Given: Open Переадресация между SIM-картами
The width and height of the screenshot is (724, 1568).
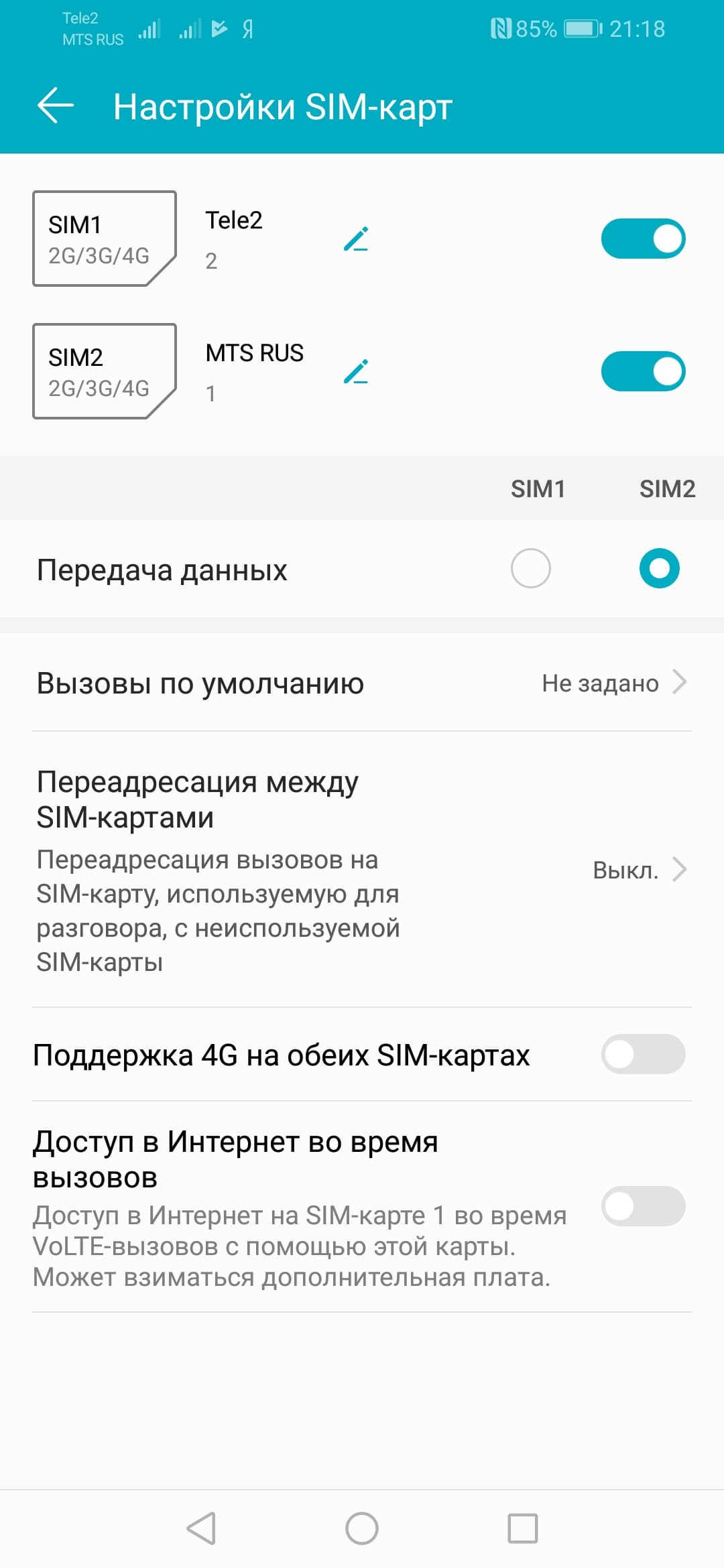Looking at the screenshot, I should pos(362,869).
